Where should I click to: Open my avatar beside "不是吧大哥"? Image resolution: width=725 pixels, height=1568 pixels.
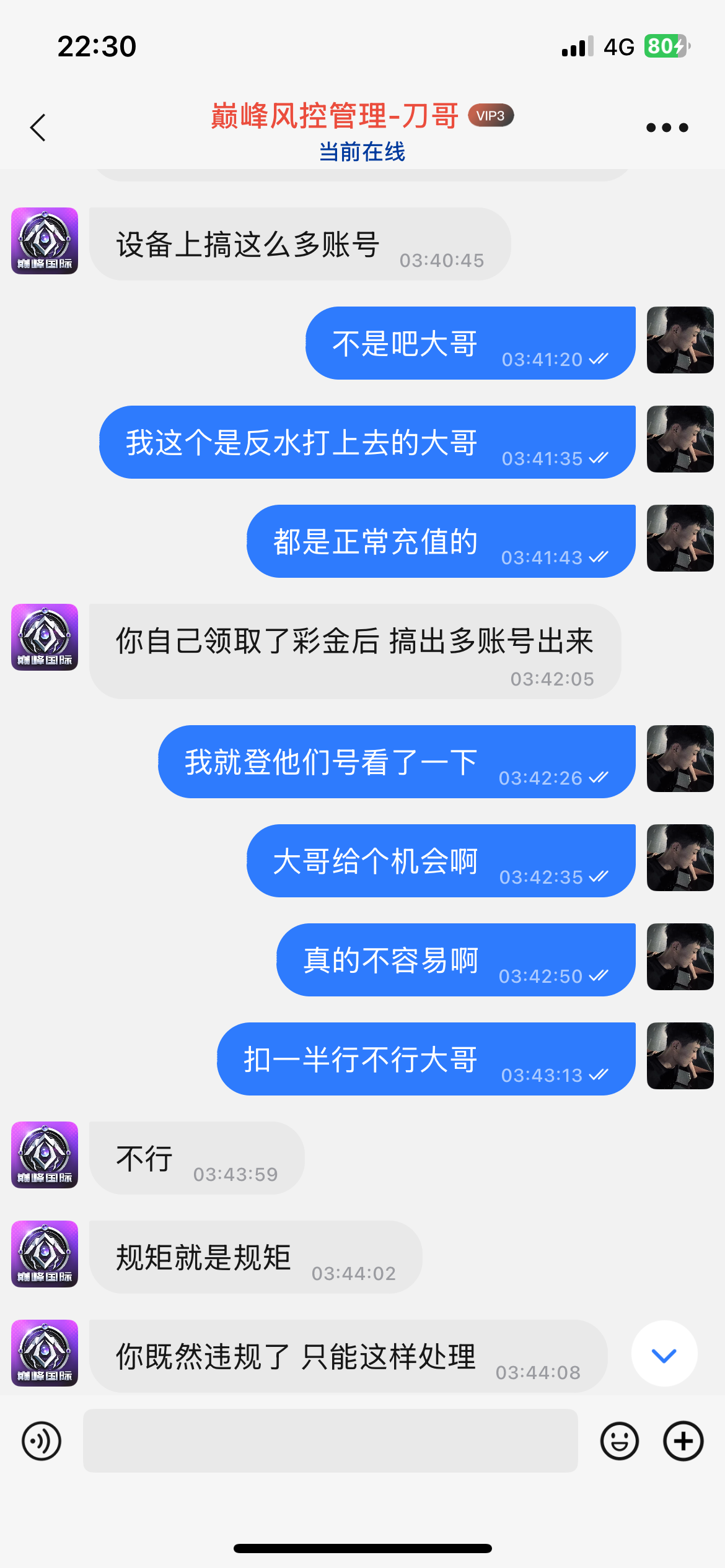(x=680, y=340)
